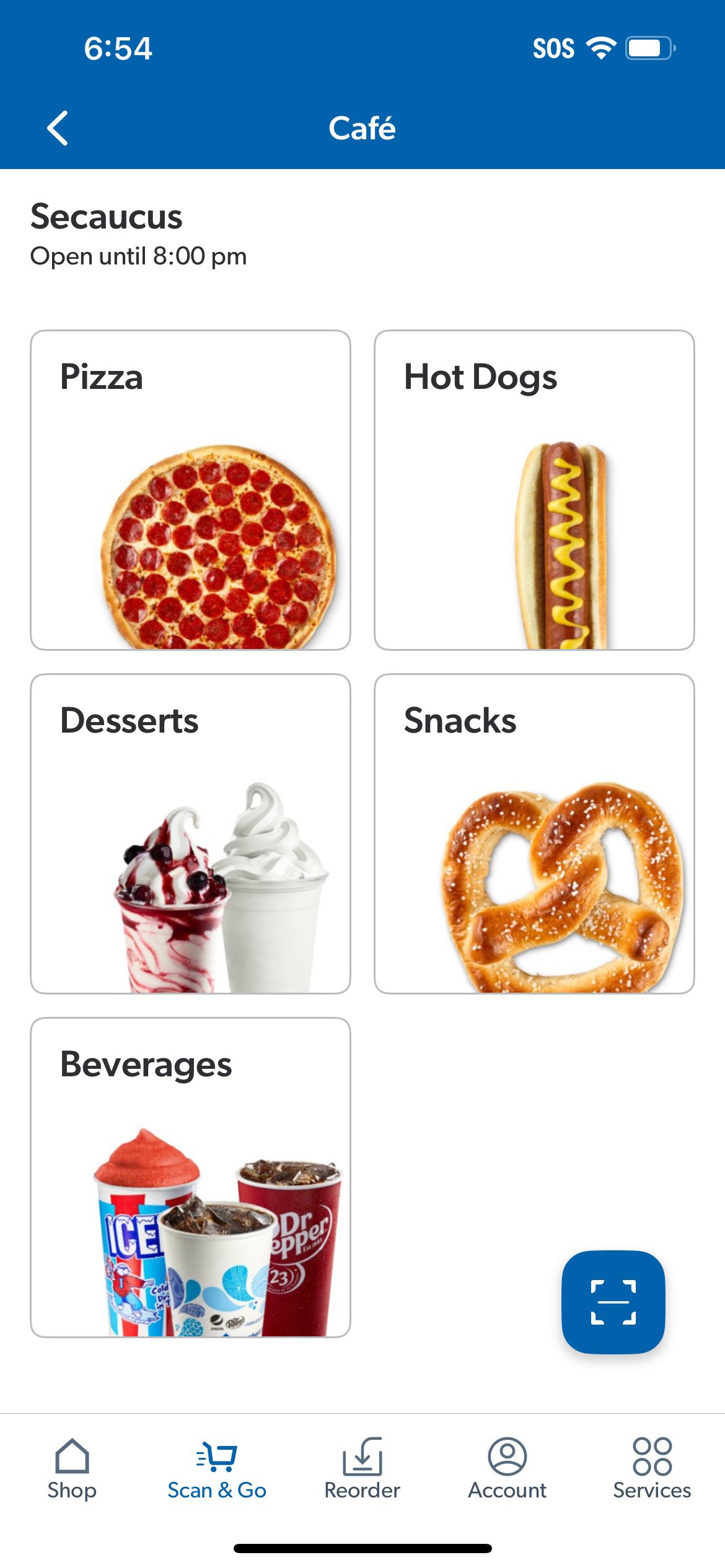Go back from the Café screen

[x=58, y=128]
